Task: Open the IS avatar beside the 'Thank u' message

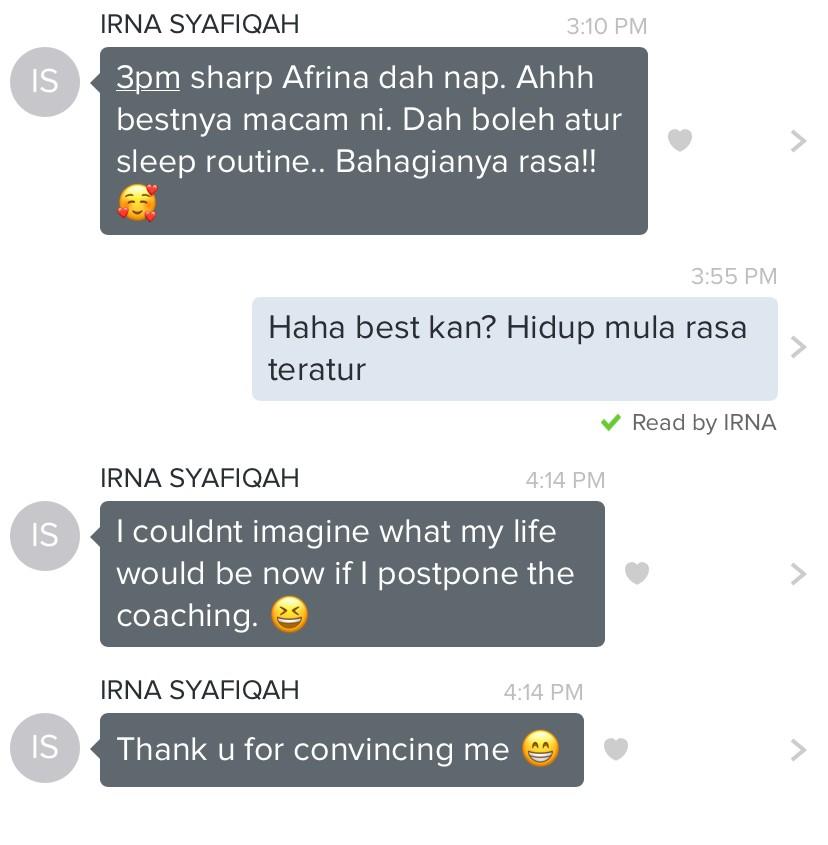Action: point(45,748)
